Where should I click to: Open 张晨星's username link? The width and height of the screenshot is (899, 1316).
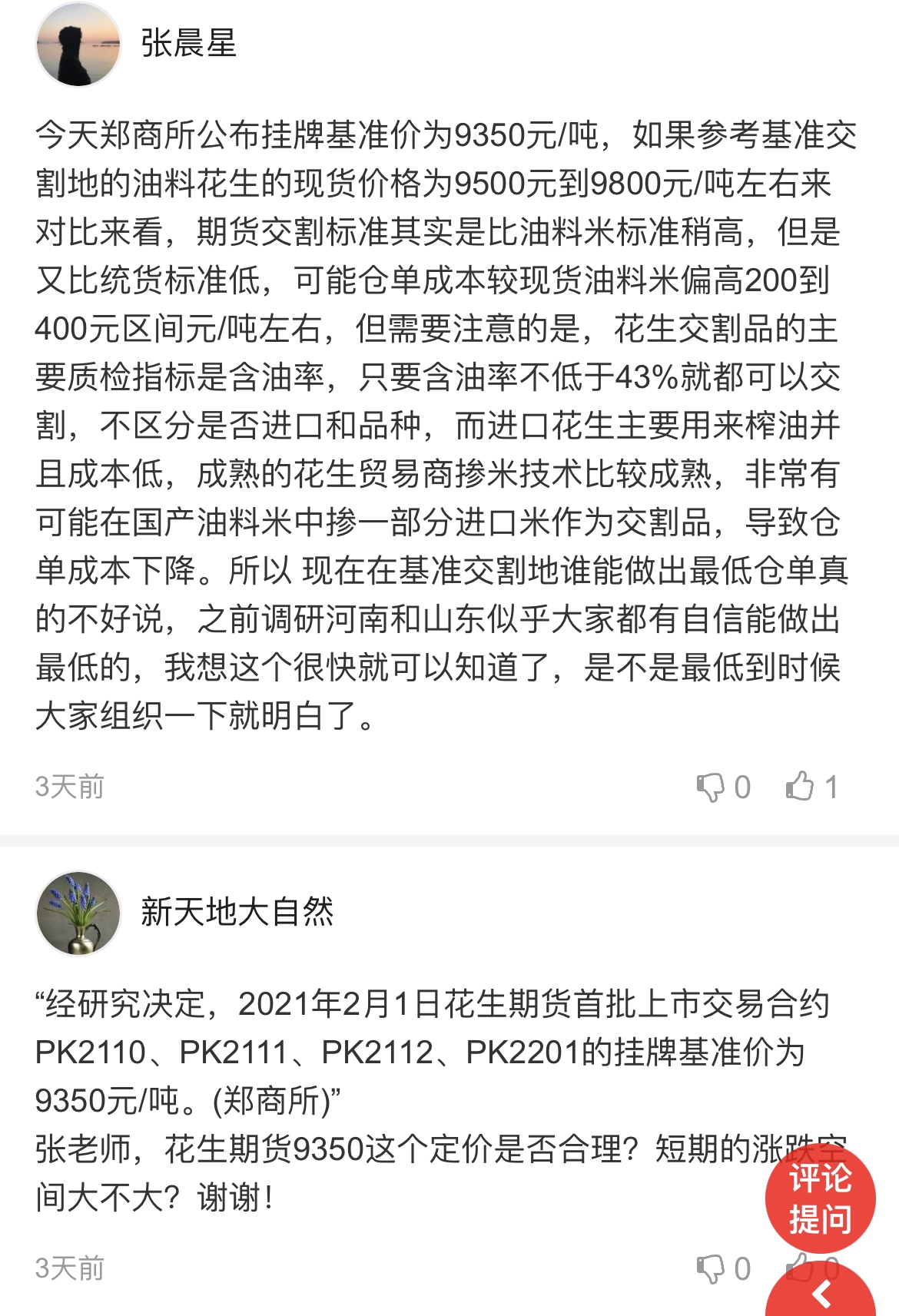188,43
